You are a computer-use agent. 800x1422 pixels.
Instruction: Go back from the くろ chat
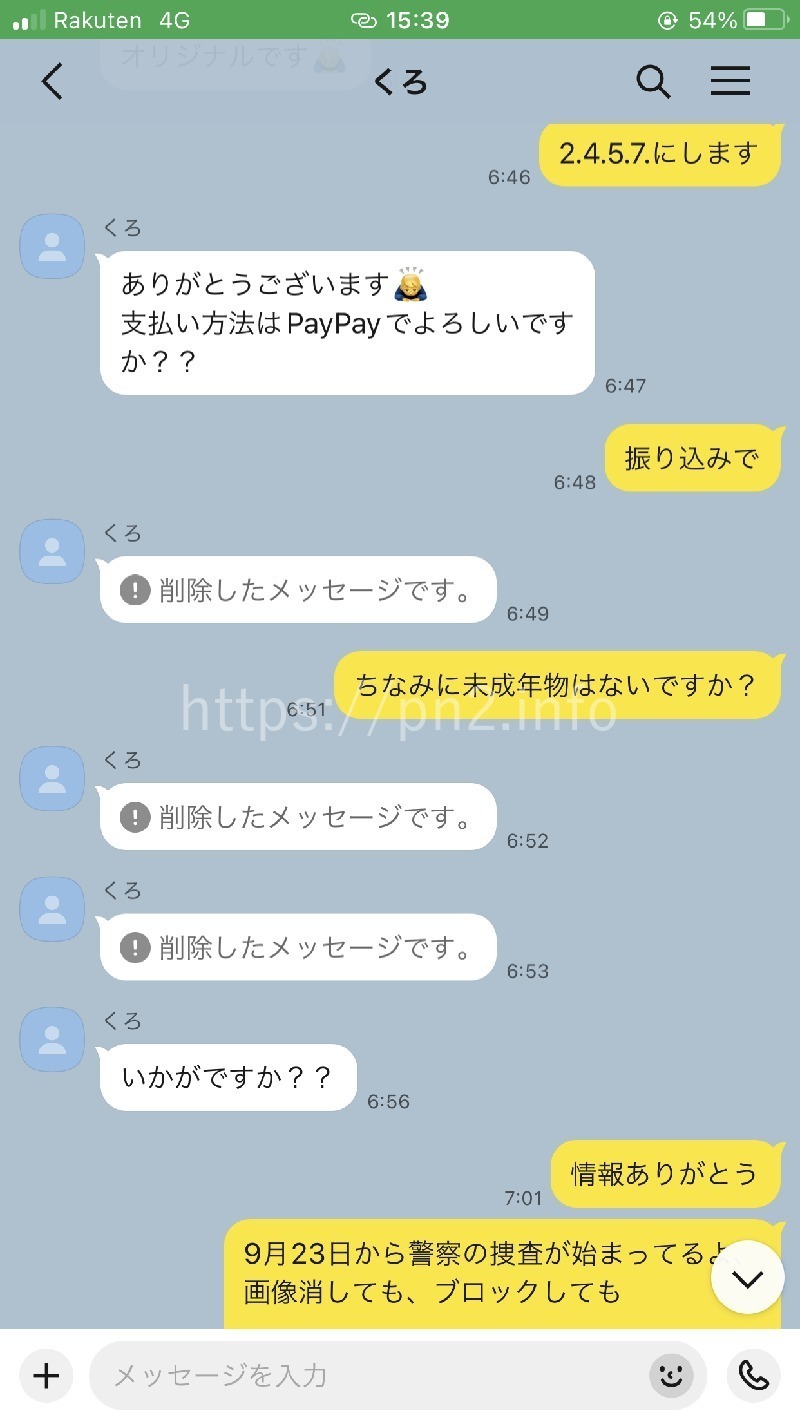point(52,82)
